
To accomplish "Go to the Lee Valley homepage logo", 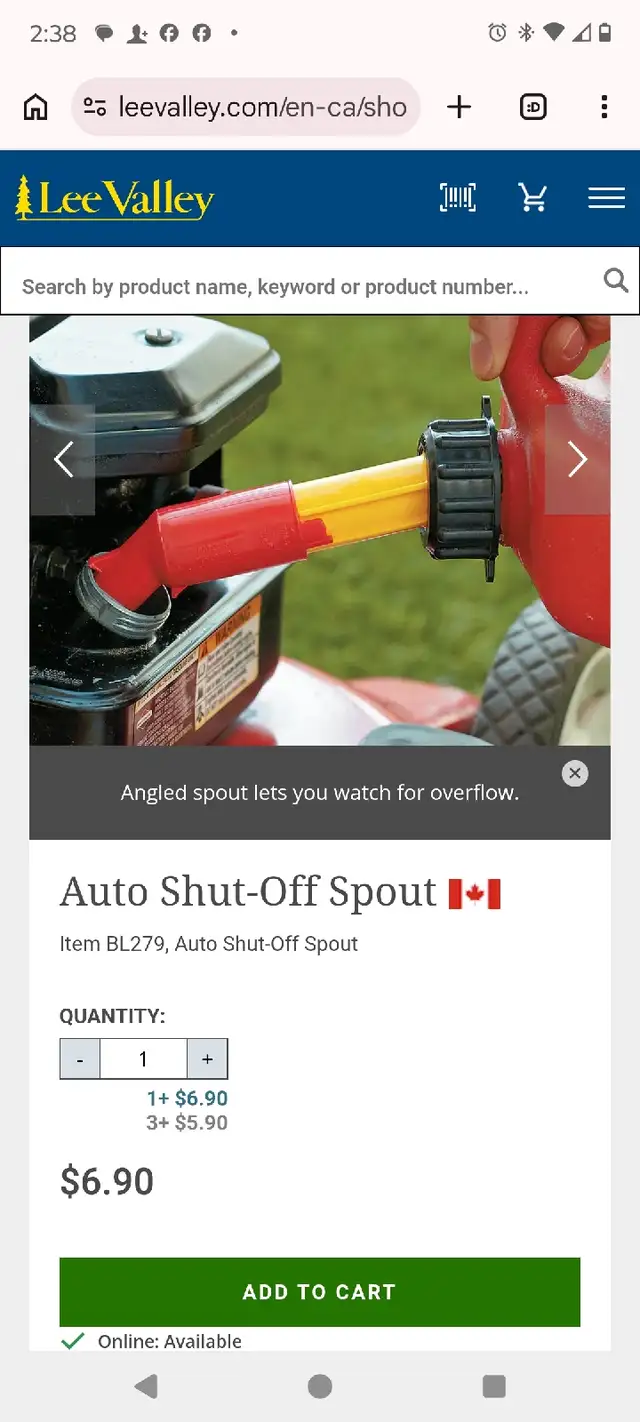I will point(115,198).
